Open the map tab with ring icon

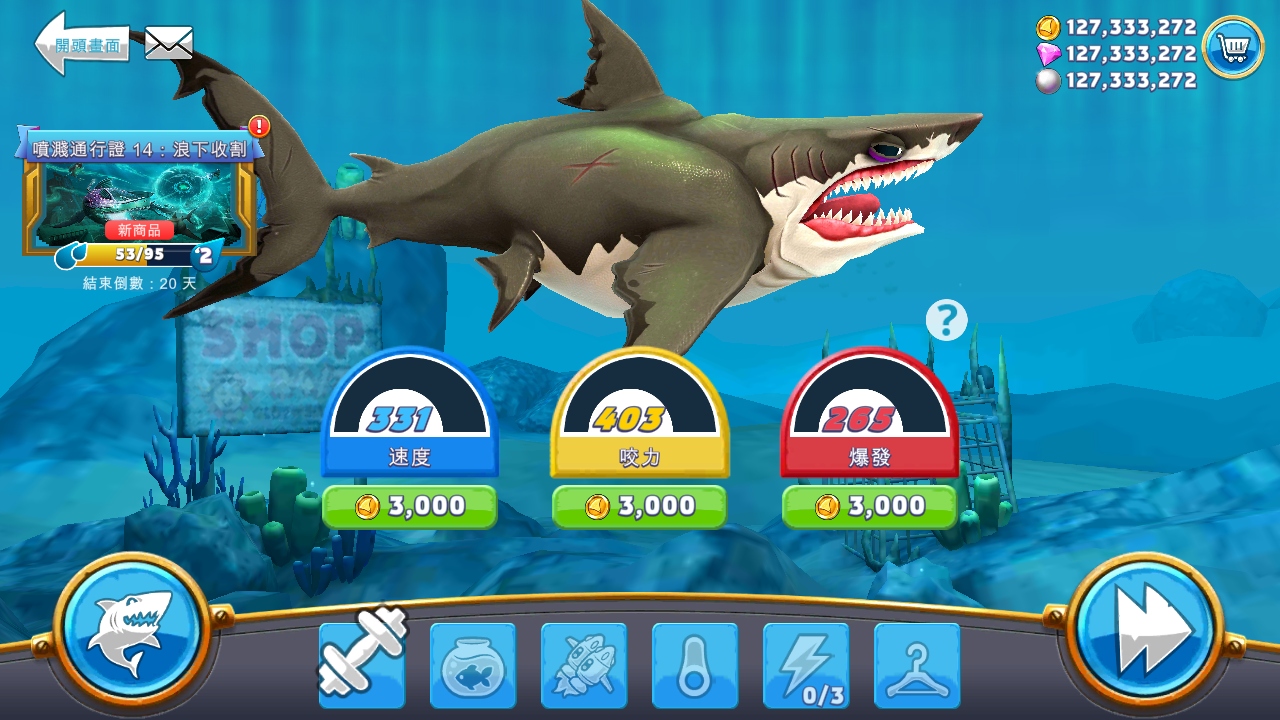(695, 665)
